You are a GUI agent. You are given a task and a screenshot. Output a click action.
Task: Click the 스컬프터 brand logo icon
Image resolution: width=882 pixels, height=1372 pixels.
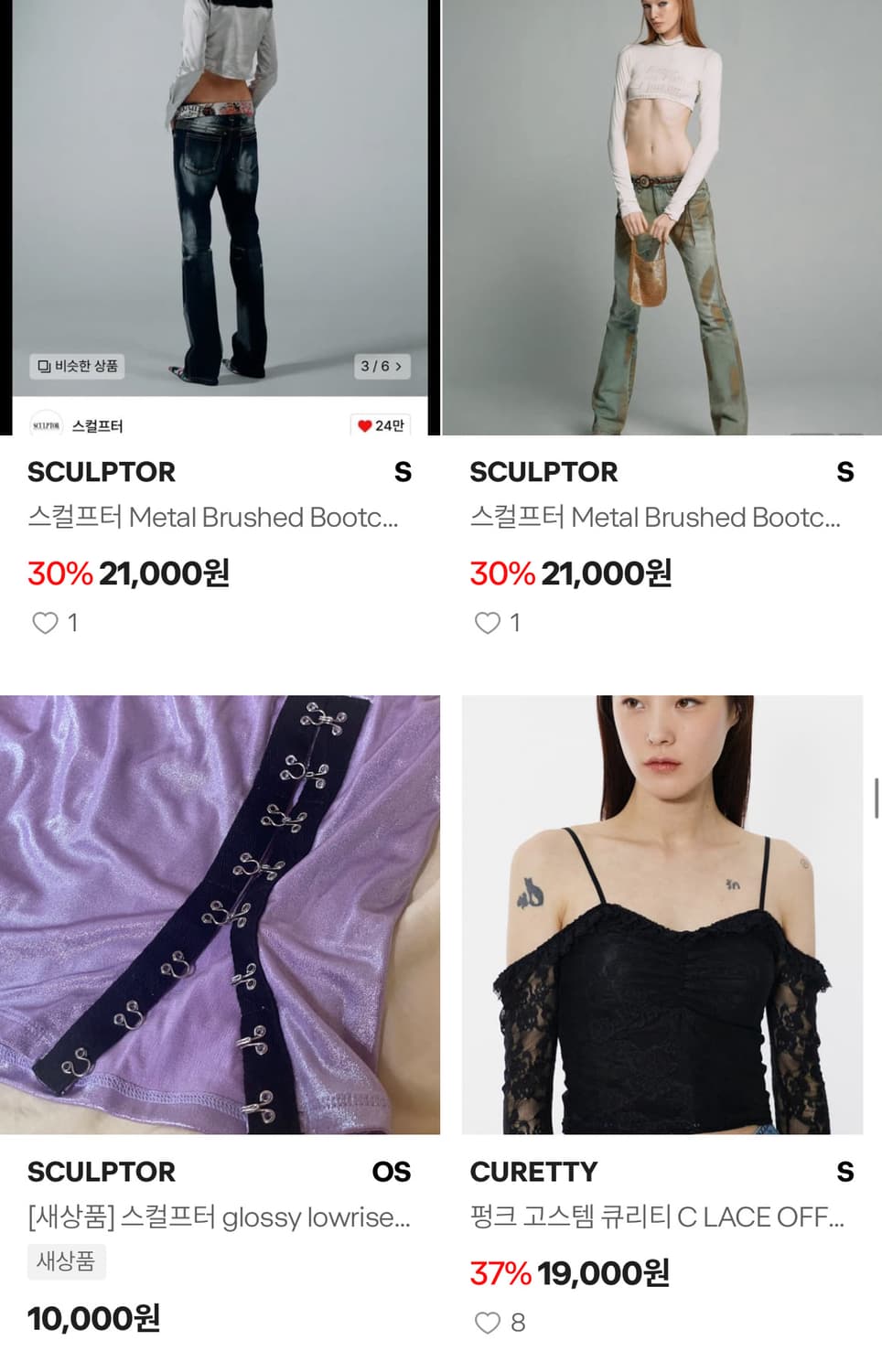(x=45, y=423)
